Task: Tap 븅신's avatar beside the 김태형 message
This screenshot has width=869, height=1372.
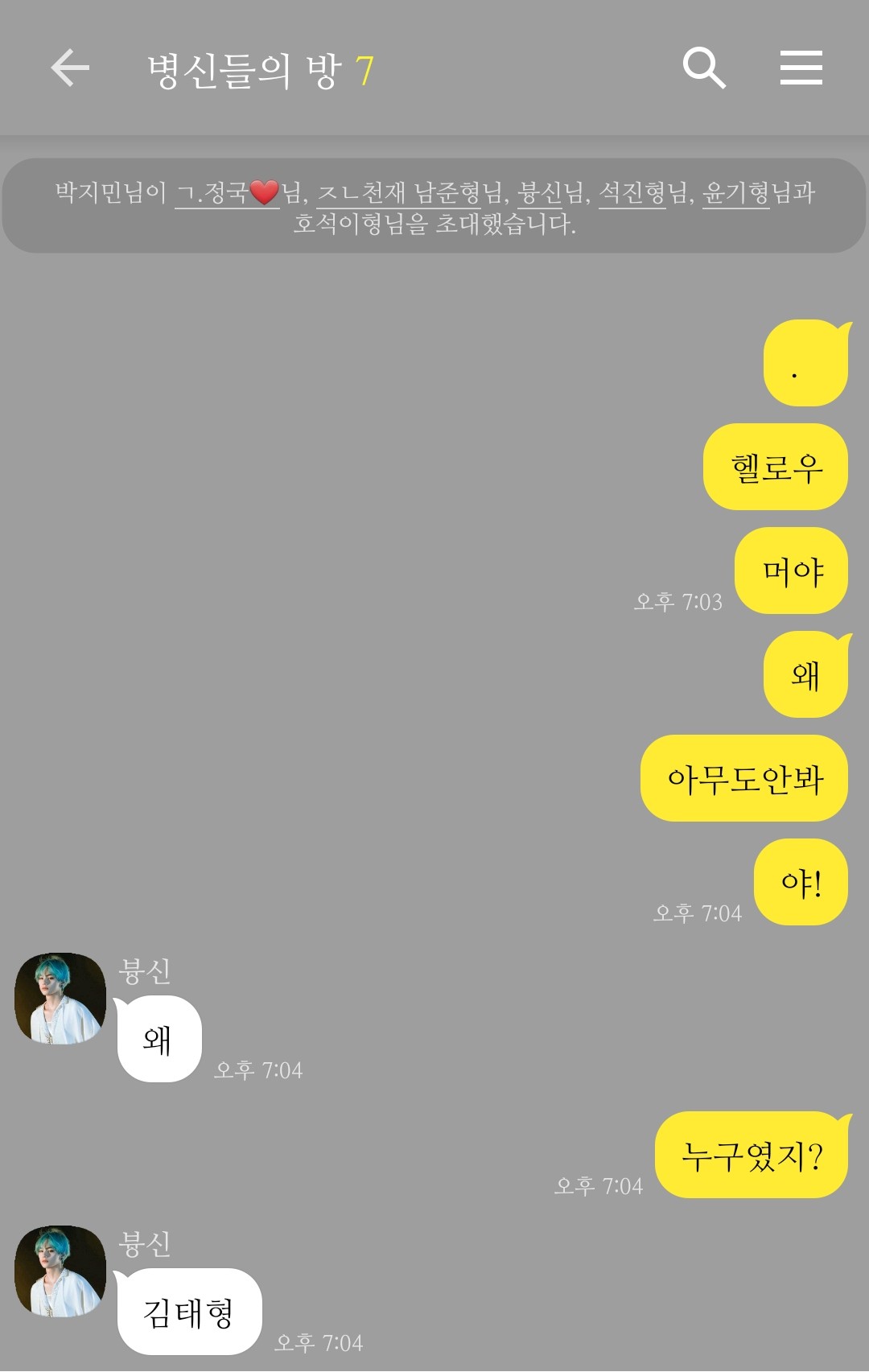Action: [x=60, y=1271]
